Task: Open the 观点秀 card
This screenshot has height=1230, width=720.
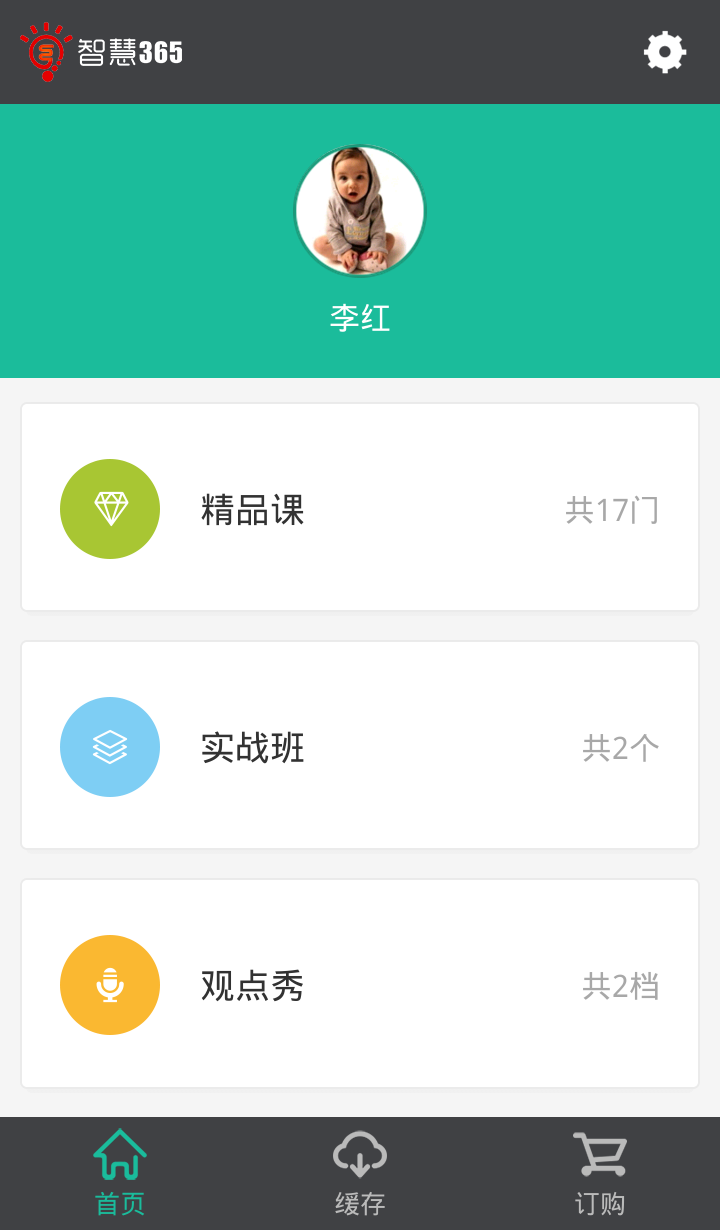Action: [360, 984]
